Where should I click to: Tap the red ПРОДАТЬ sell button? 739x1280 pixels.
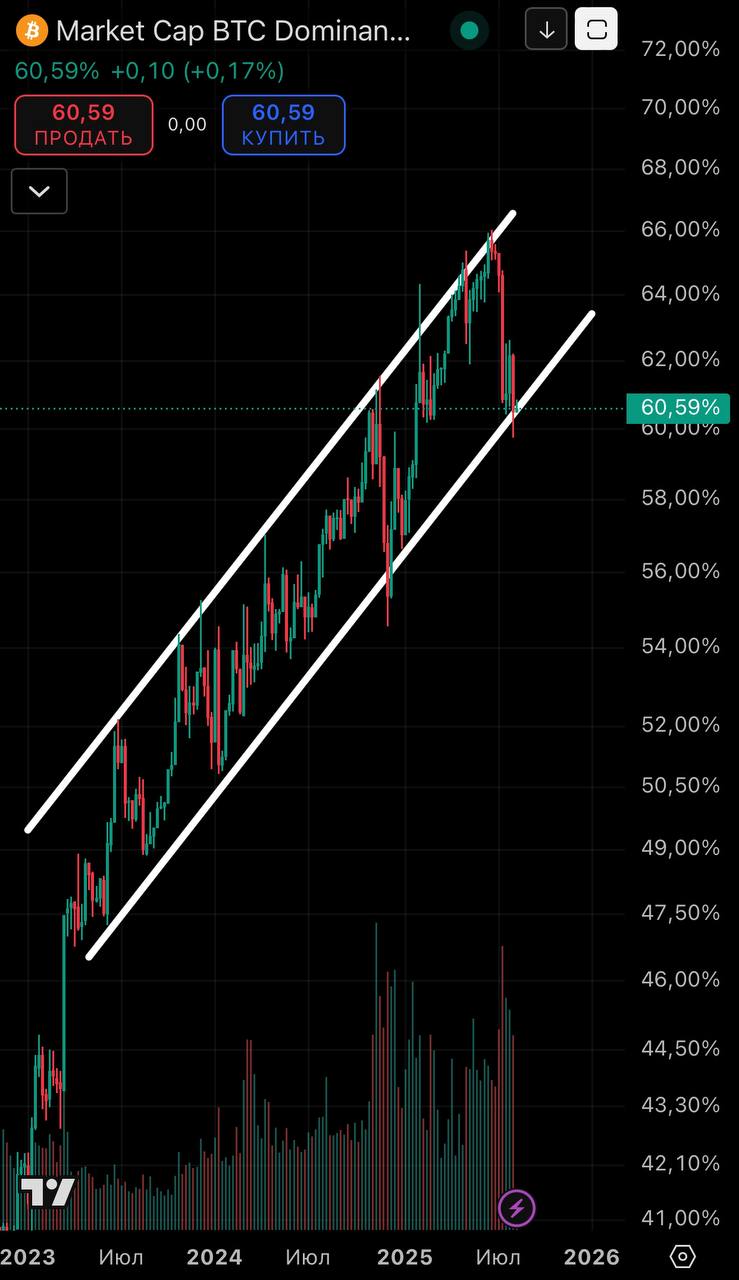84,125
